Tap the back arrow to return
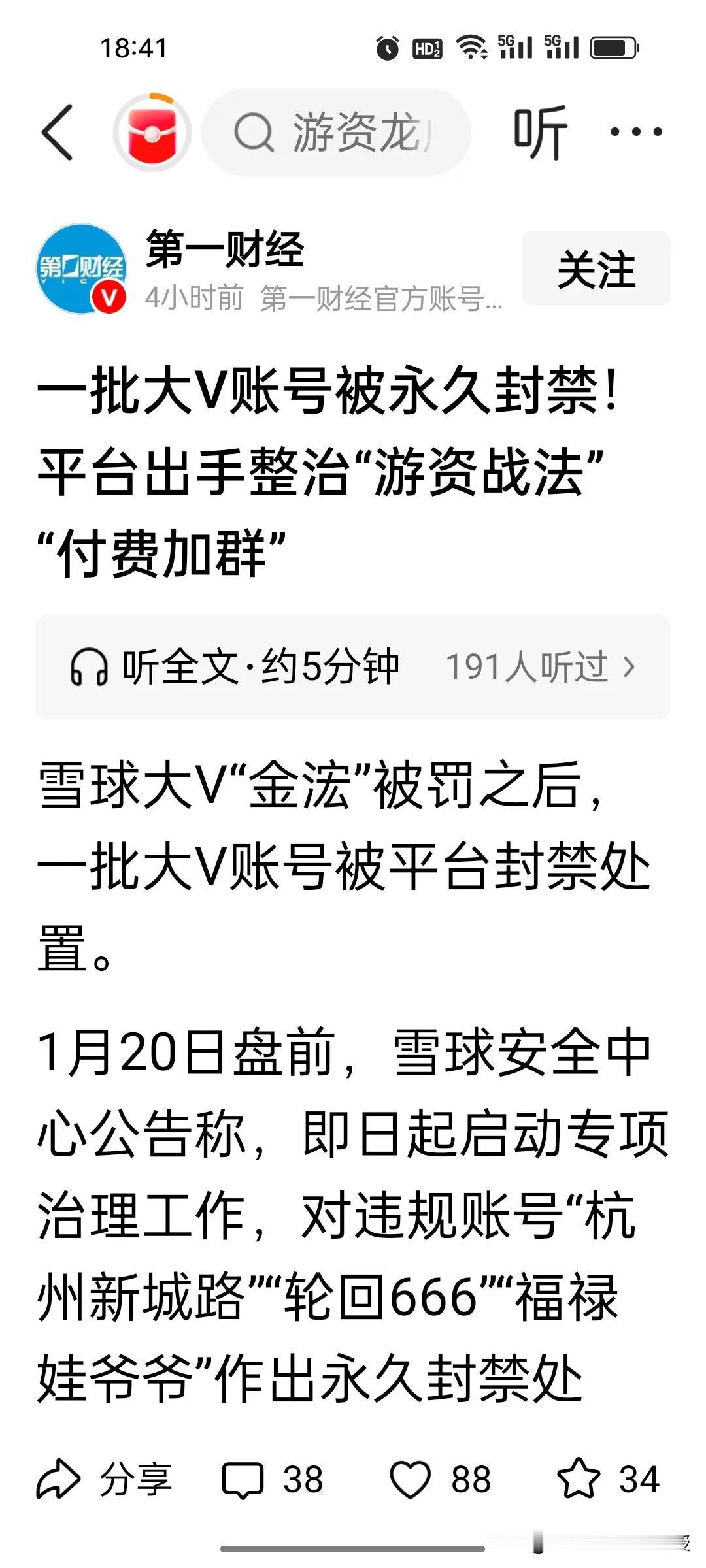706x1568 pixels. coord(56,131)
